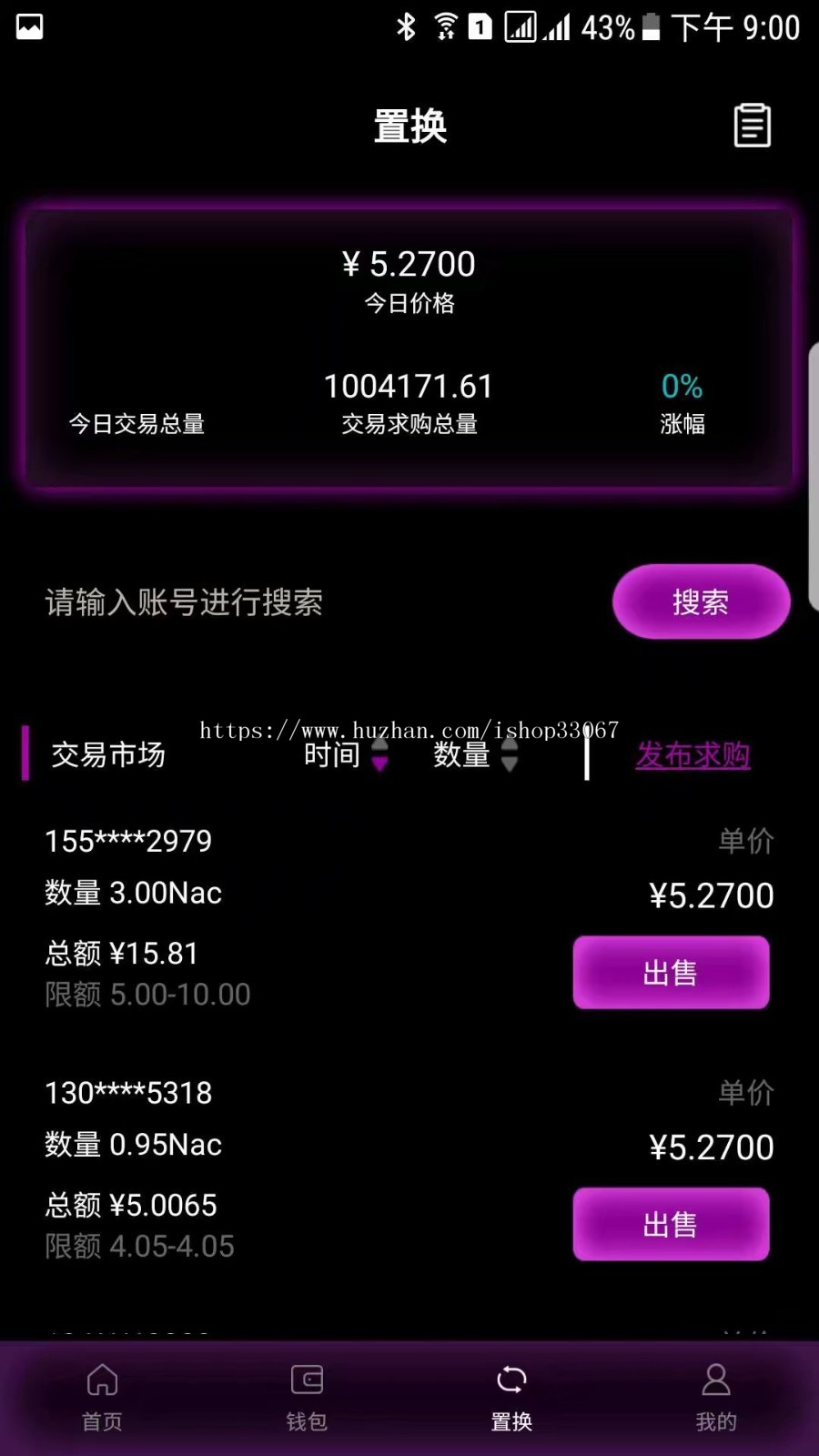
Task: Open the order record clipboard icon
Action: (x=753, y=126)
